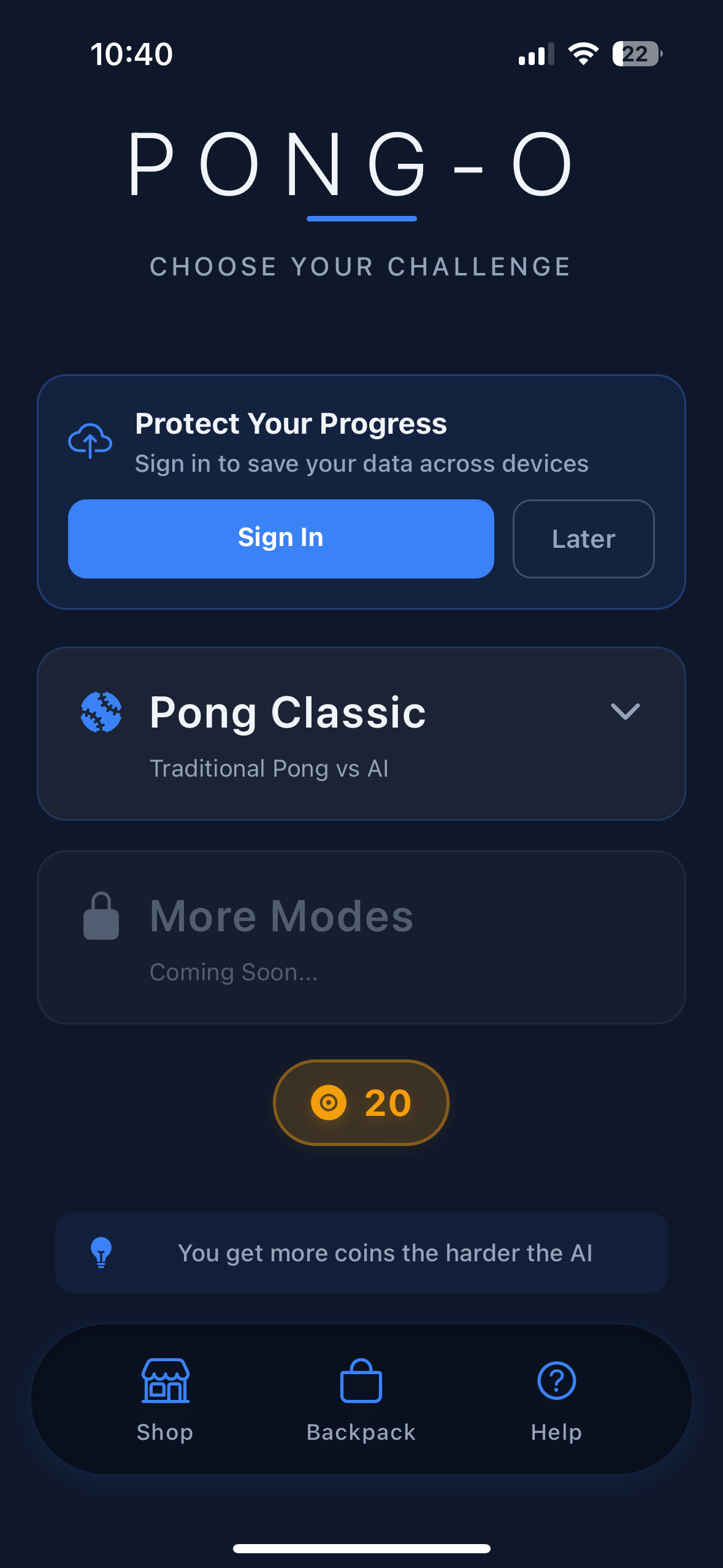723x1568 pixels.
Task: Select the baseball icon next to Pong Classic
Action: (x=102, y=712)
